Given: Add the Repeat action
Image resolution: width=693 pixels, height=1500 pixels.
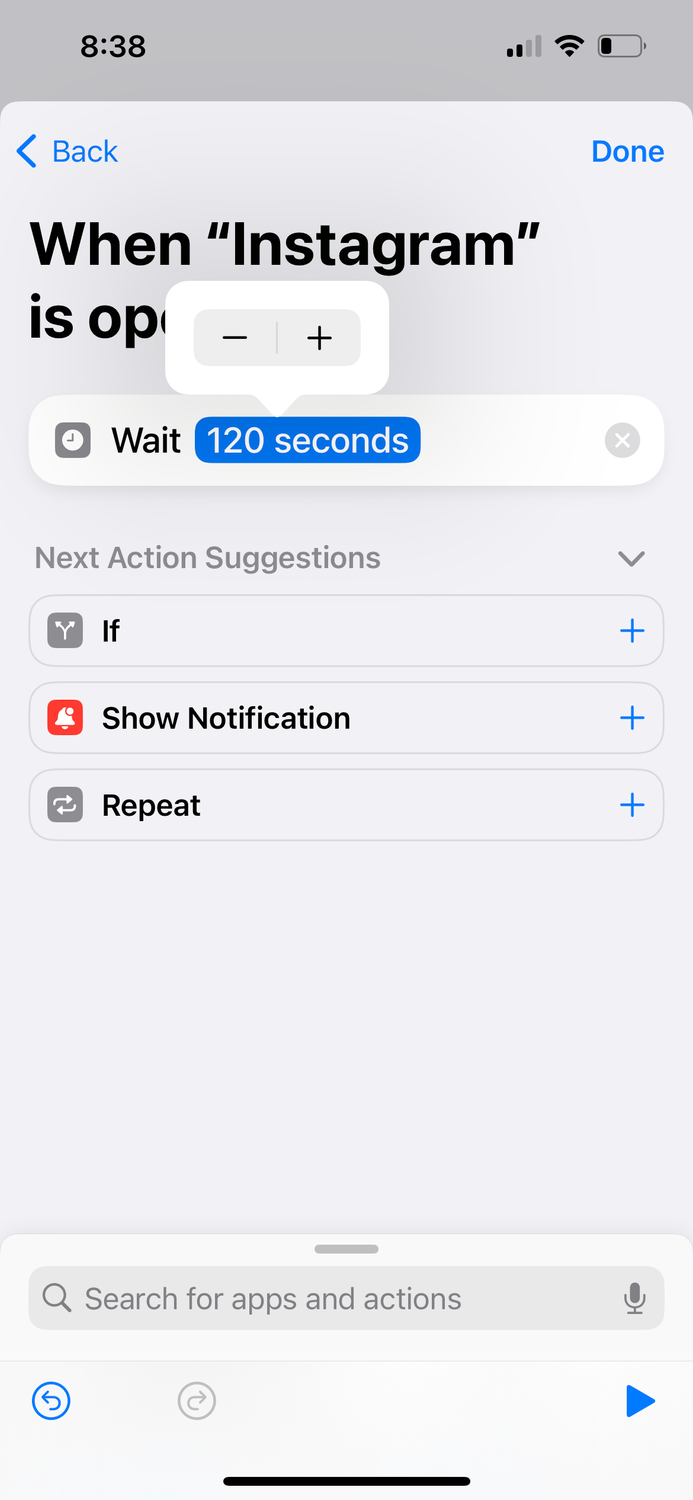Looking at the screenshot, I should point(632,805).
